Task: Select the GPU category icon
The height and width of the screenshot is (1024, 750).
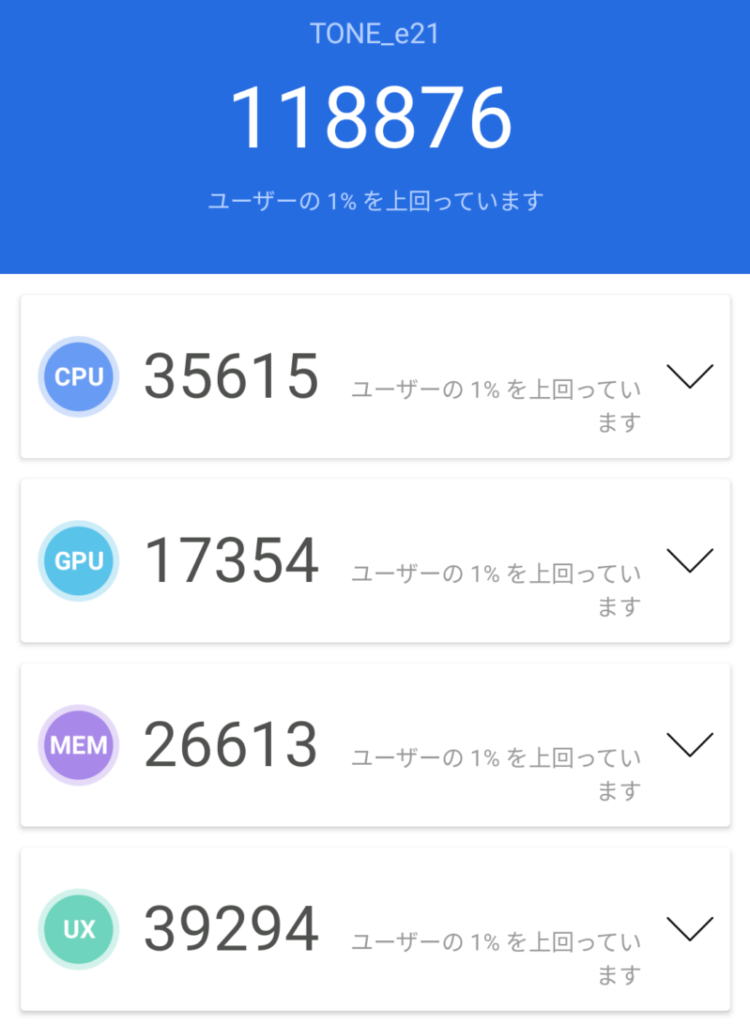Action: click(x=78, y=560)
